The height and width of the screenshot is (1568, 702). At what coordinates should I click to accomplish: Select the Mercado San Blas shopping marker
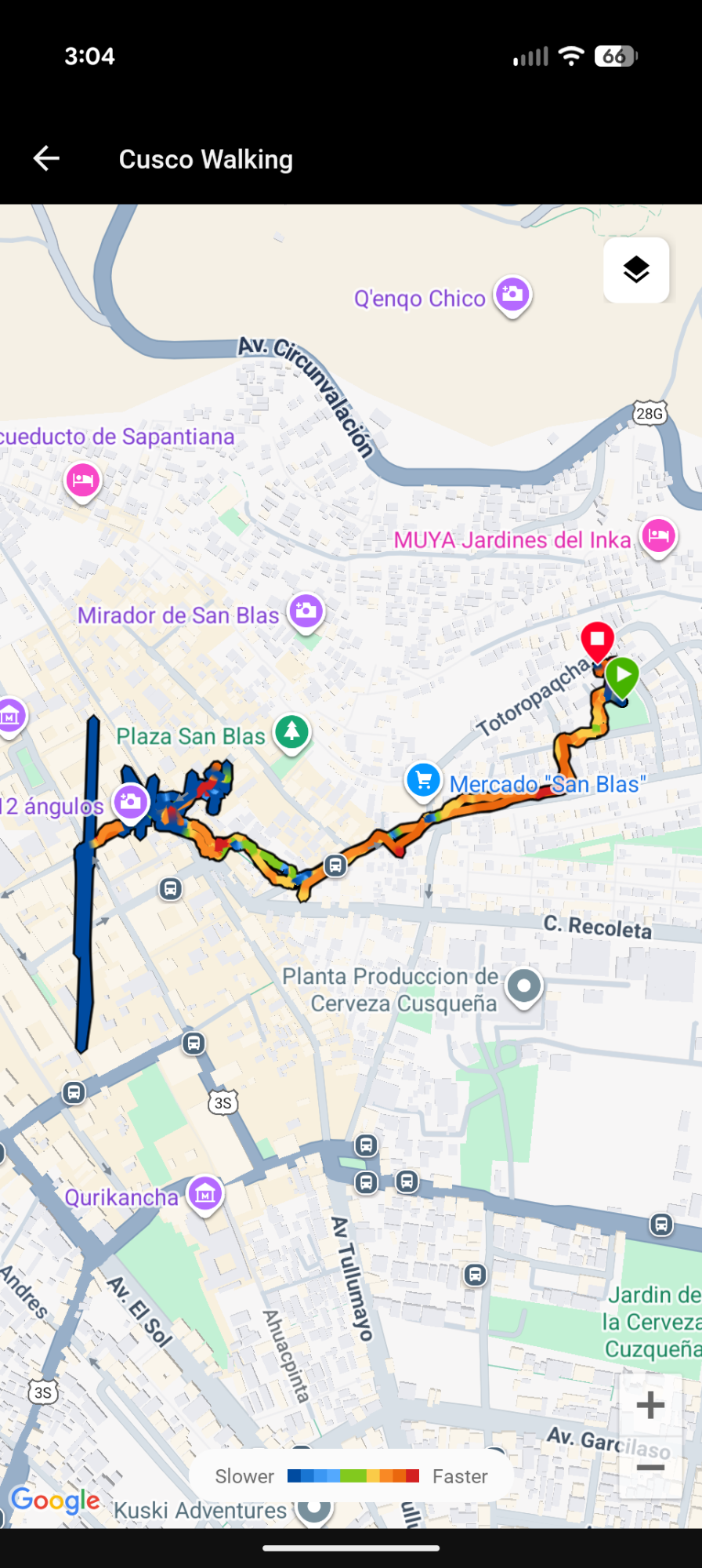point(424,781)
